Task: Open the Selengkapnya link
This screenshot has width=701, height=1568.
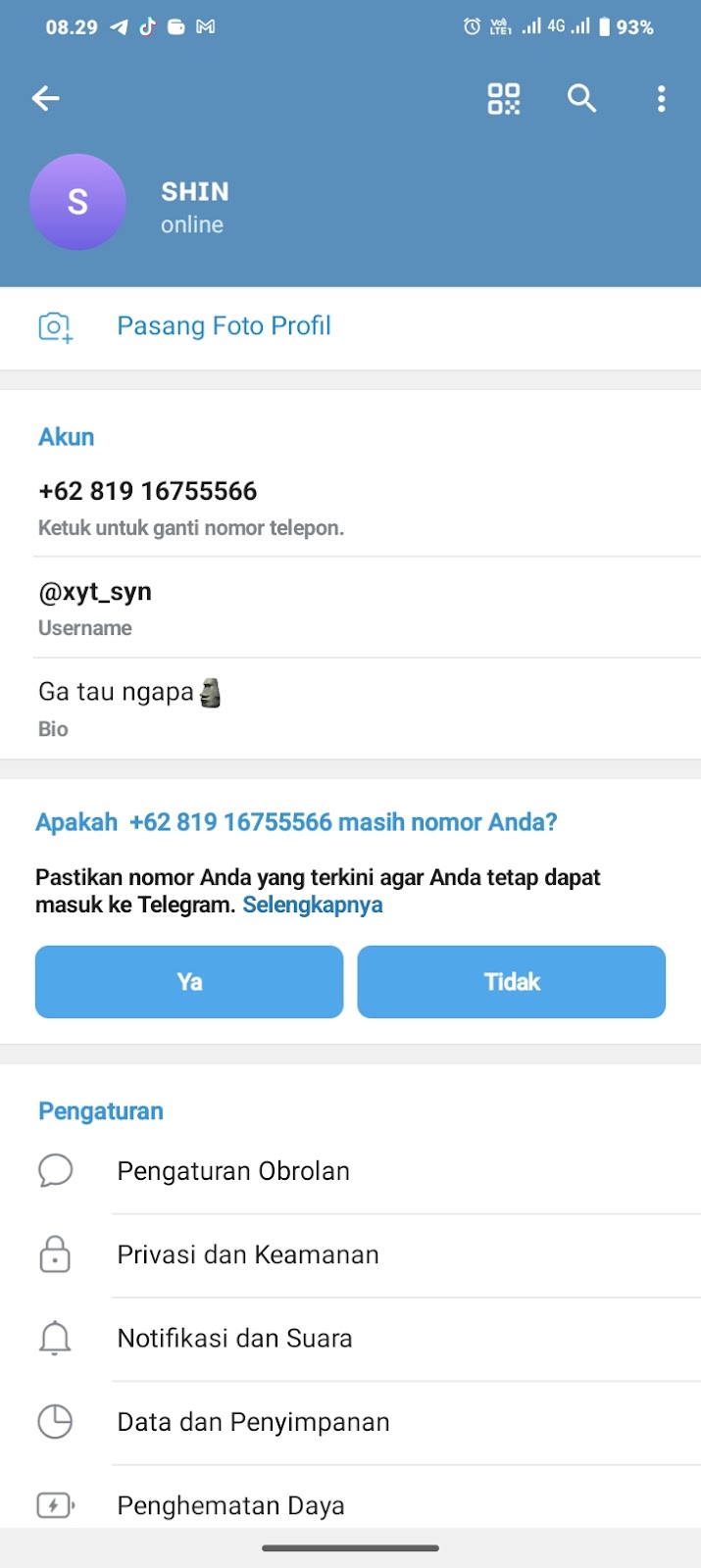Action: (x=313, y=905)
